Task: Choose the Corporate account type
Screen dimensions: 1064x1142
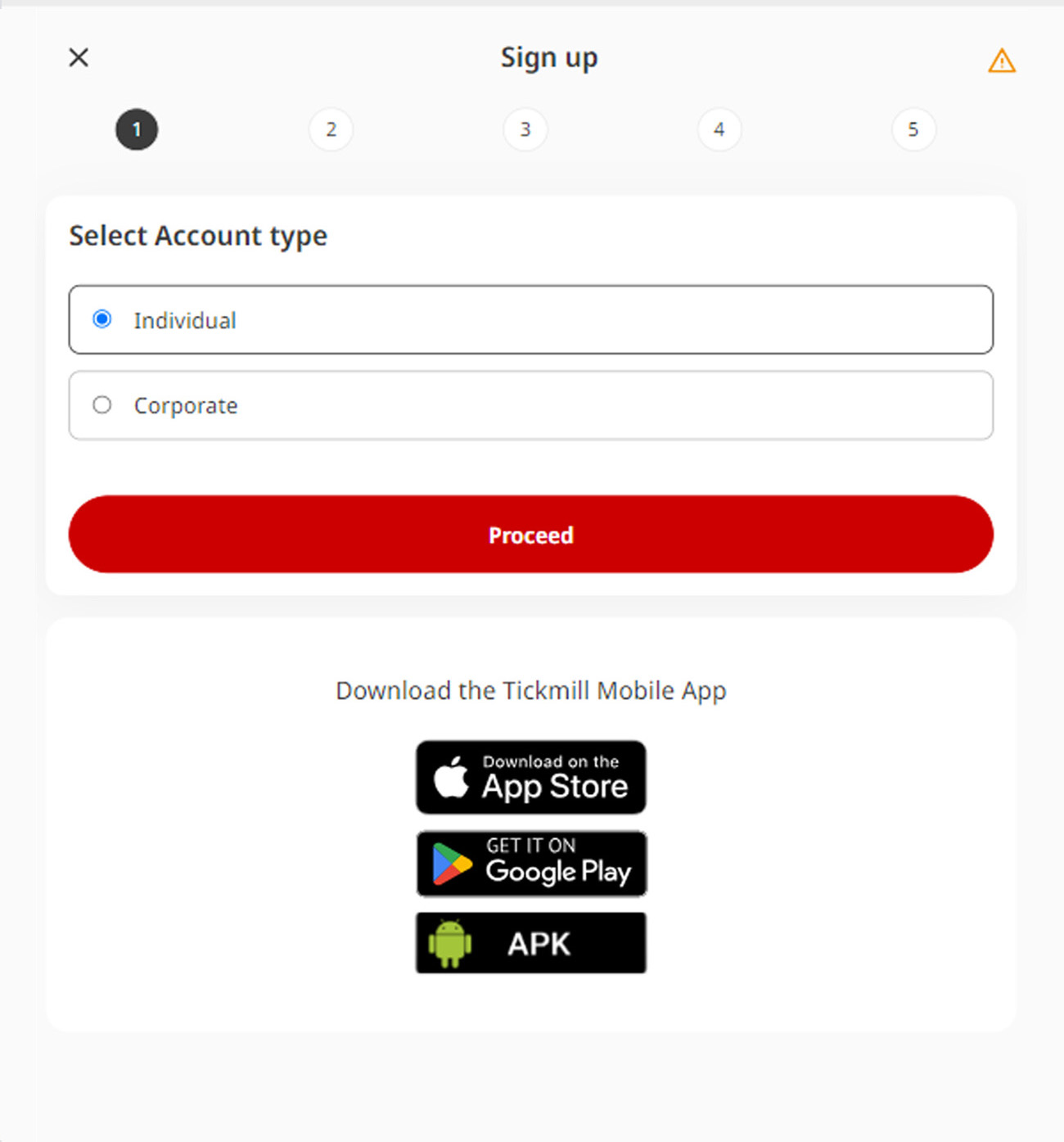Action: [102, 405]
